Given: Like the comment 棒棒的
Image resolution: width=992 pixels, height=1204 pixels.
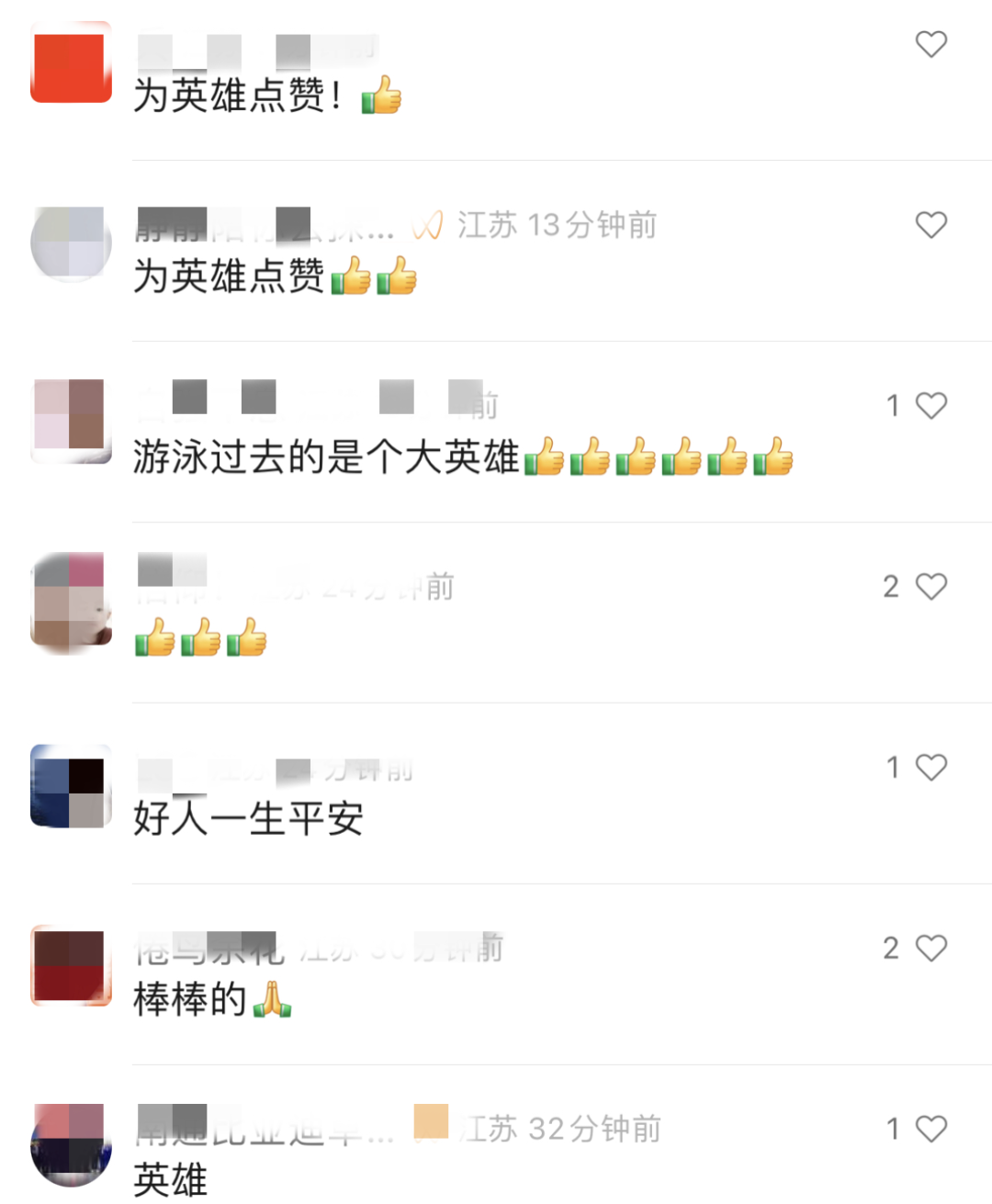Looking at the screenshot, I should click(930, 949).
